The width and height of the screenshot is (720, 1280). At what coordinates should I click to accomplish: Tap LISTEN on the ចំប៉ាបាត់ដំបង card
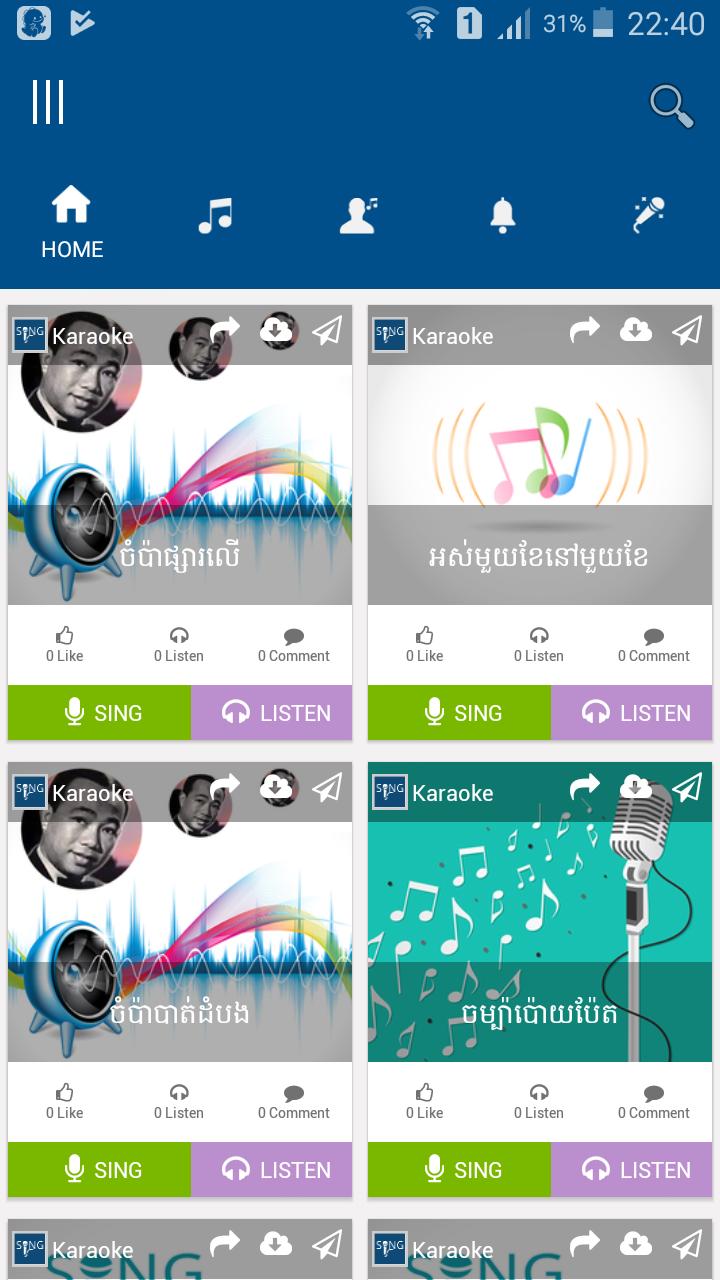[271, 1170]
